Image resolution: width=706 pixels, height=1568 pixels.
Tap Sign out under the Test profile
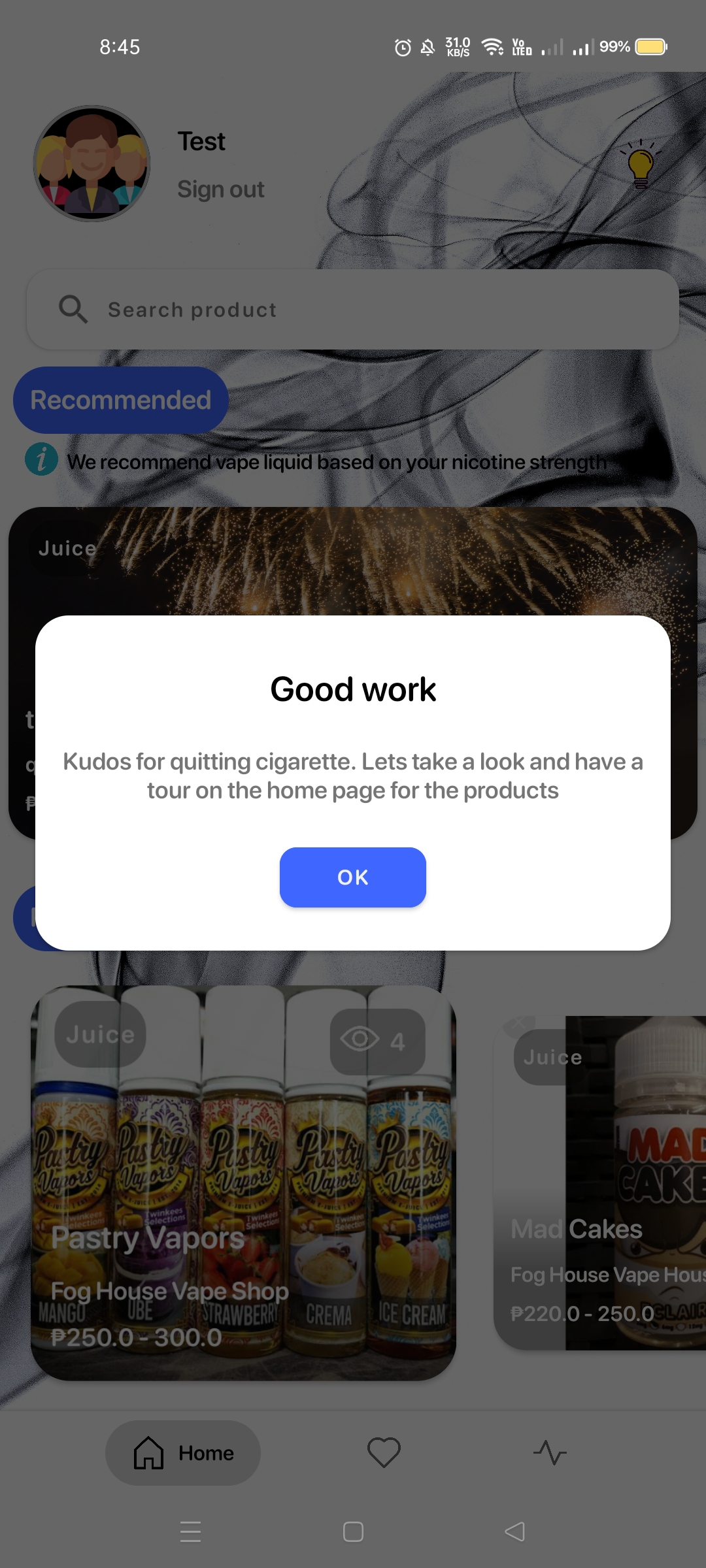coord(221,189)
